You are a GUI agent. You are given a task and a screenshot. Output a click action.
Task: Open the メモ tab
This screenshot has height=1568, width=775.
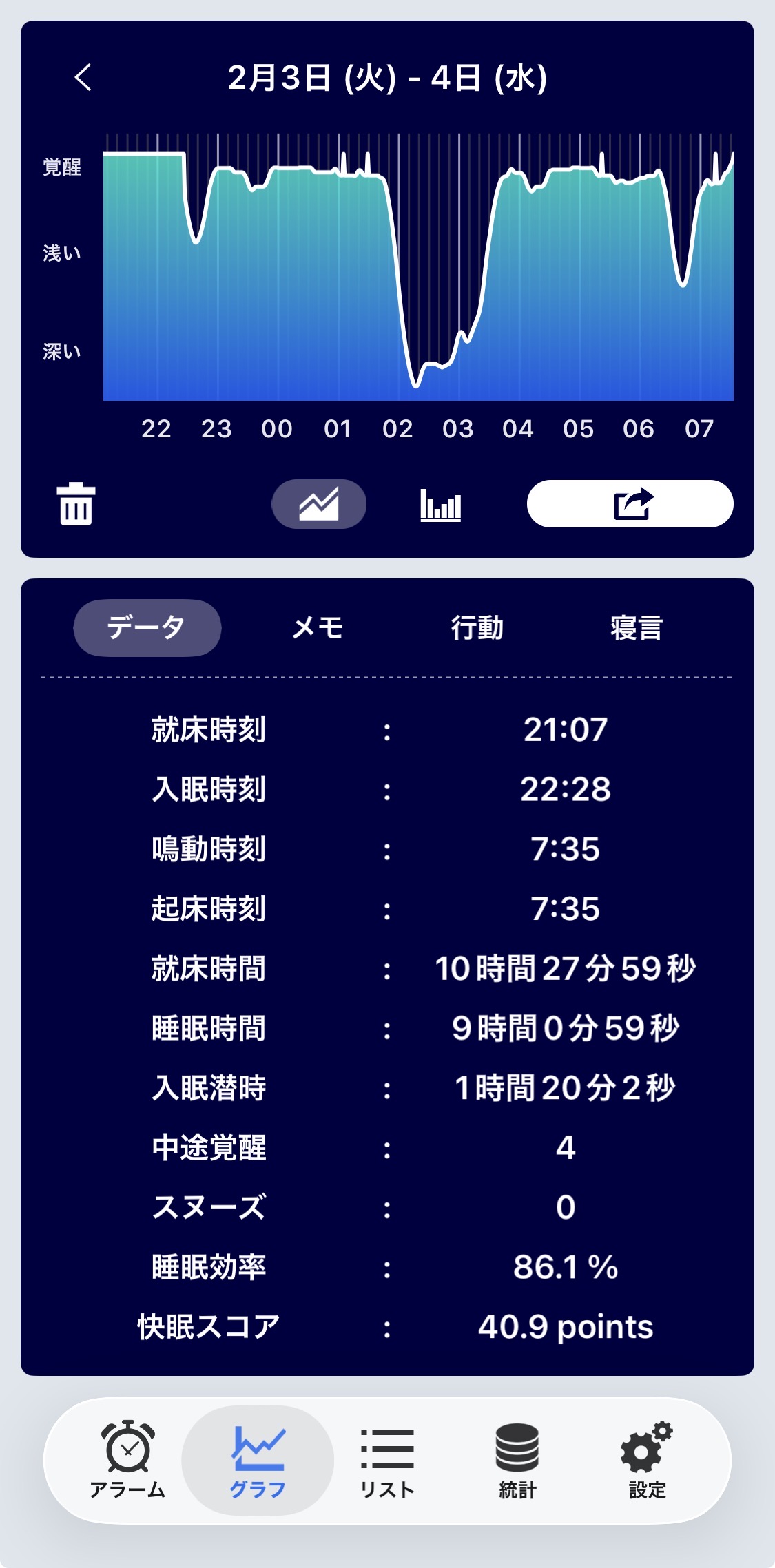tap(318, 627)
